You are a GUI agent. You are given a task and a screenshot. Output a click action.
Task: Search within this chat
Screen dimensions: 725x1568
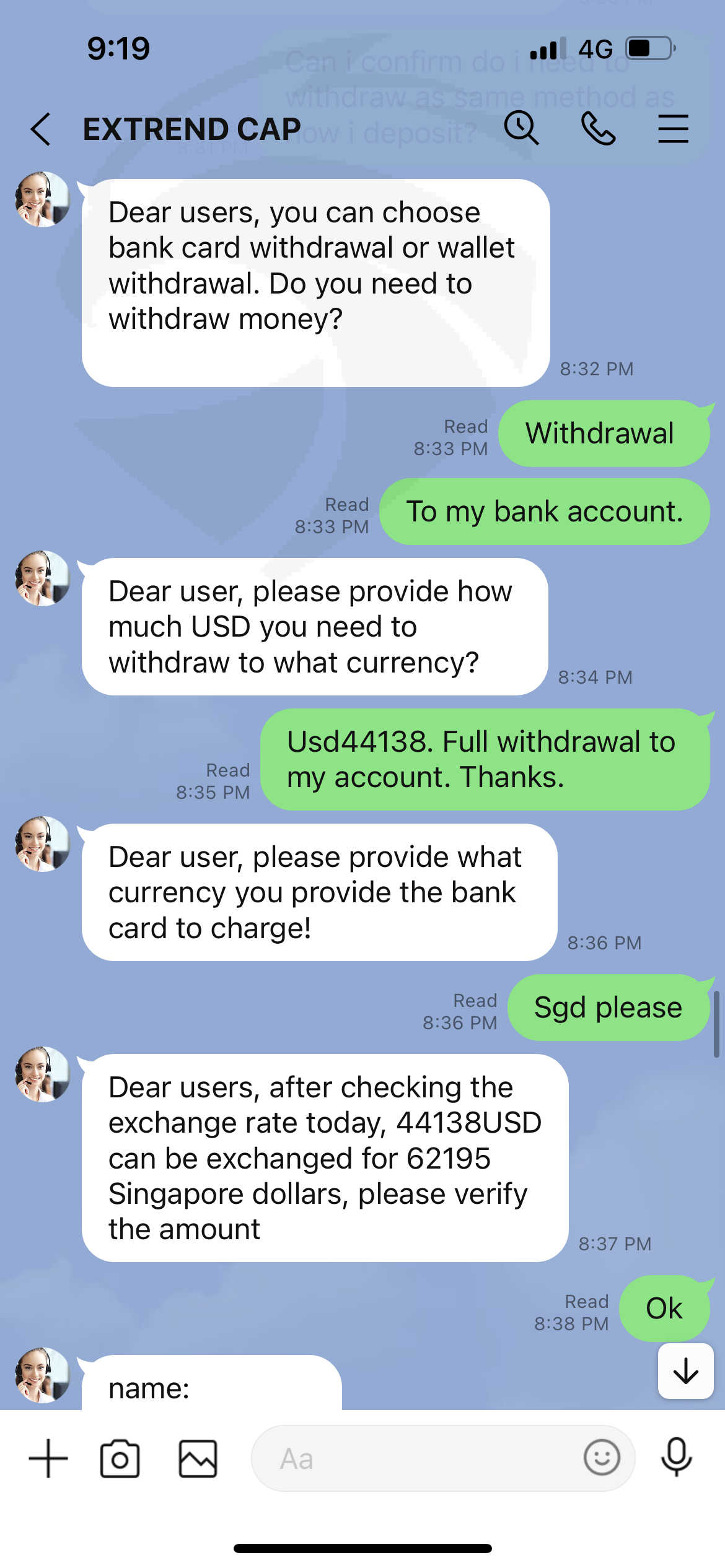click(x=521, y=128)
